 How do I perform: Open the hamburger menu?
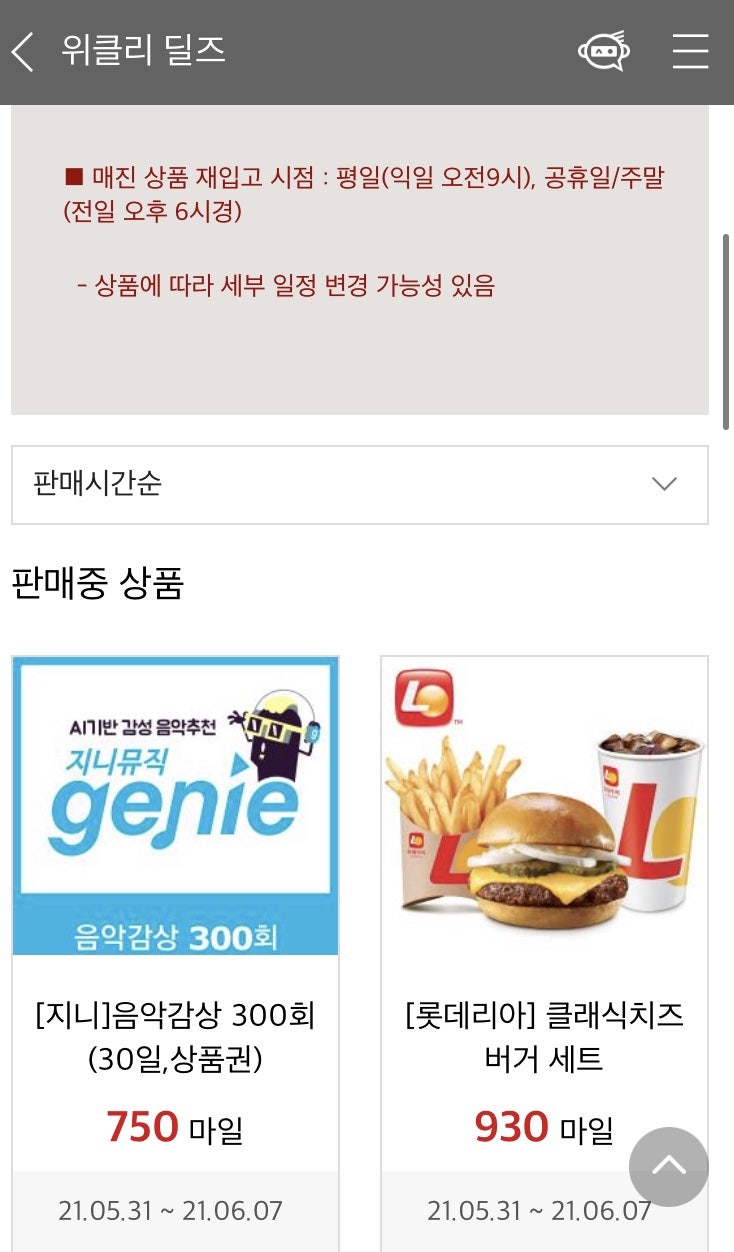[x=690, y=51]
